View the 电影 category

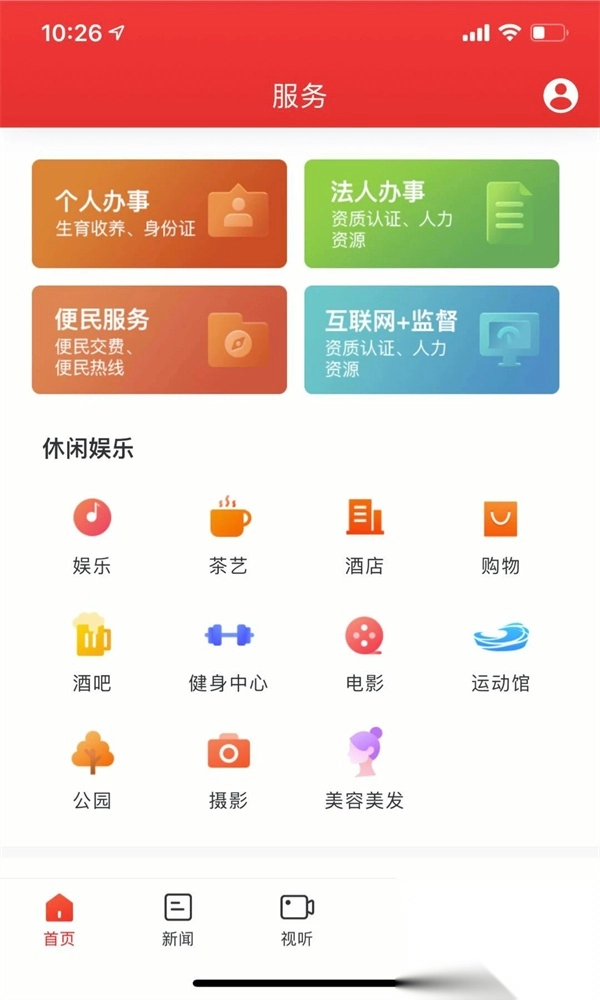click(364, 636)
